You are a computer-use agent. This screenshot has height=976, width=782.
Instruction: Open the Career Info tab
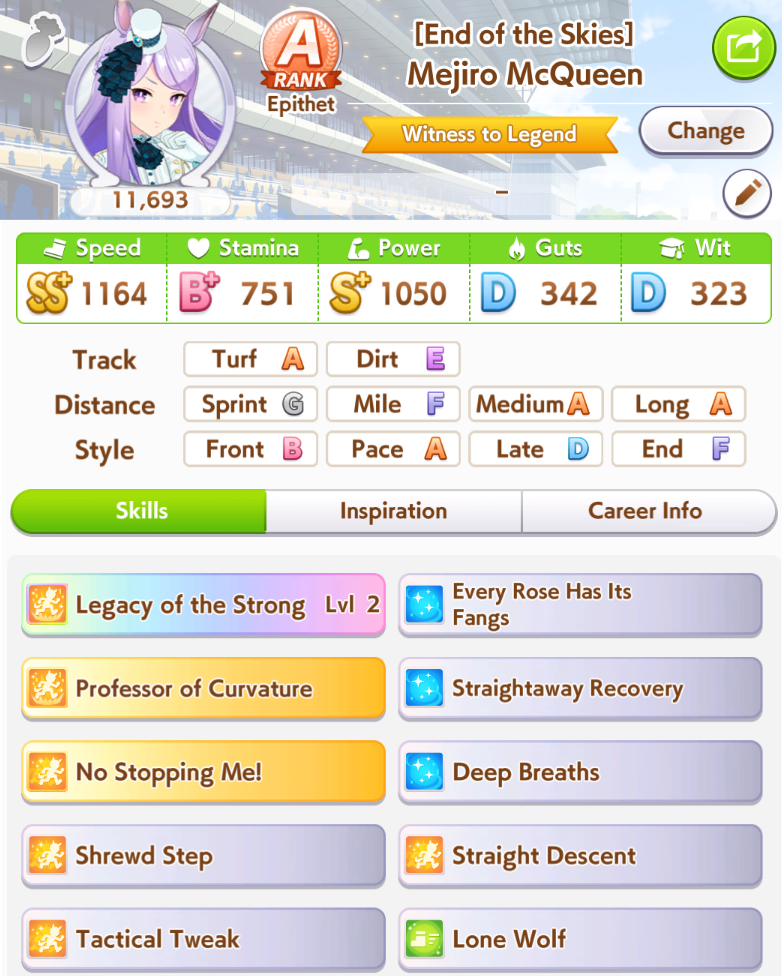click(645, 511)
